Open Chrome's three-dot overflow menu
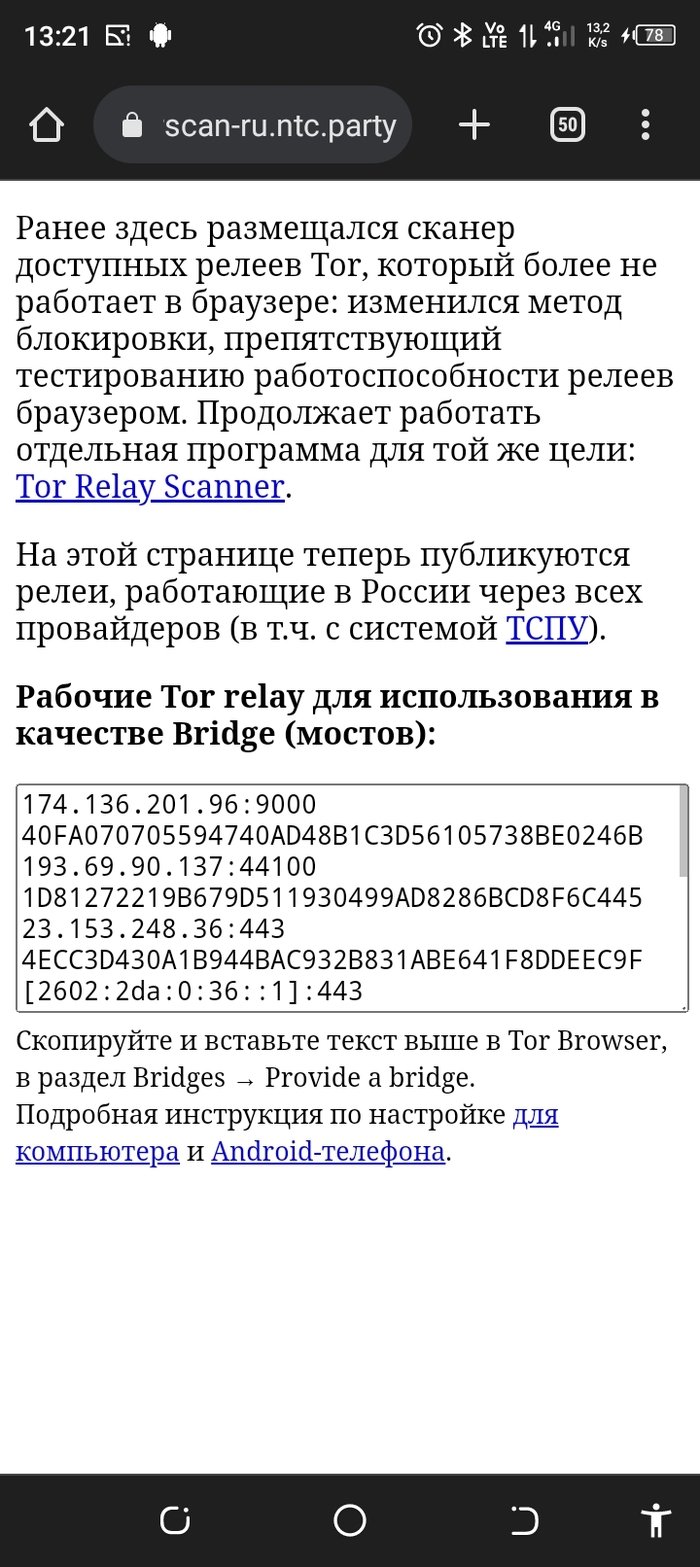This screenshot has width=700, height=1567. coord(645,125)
